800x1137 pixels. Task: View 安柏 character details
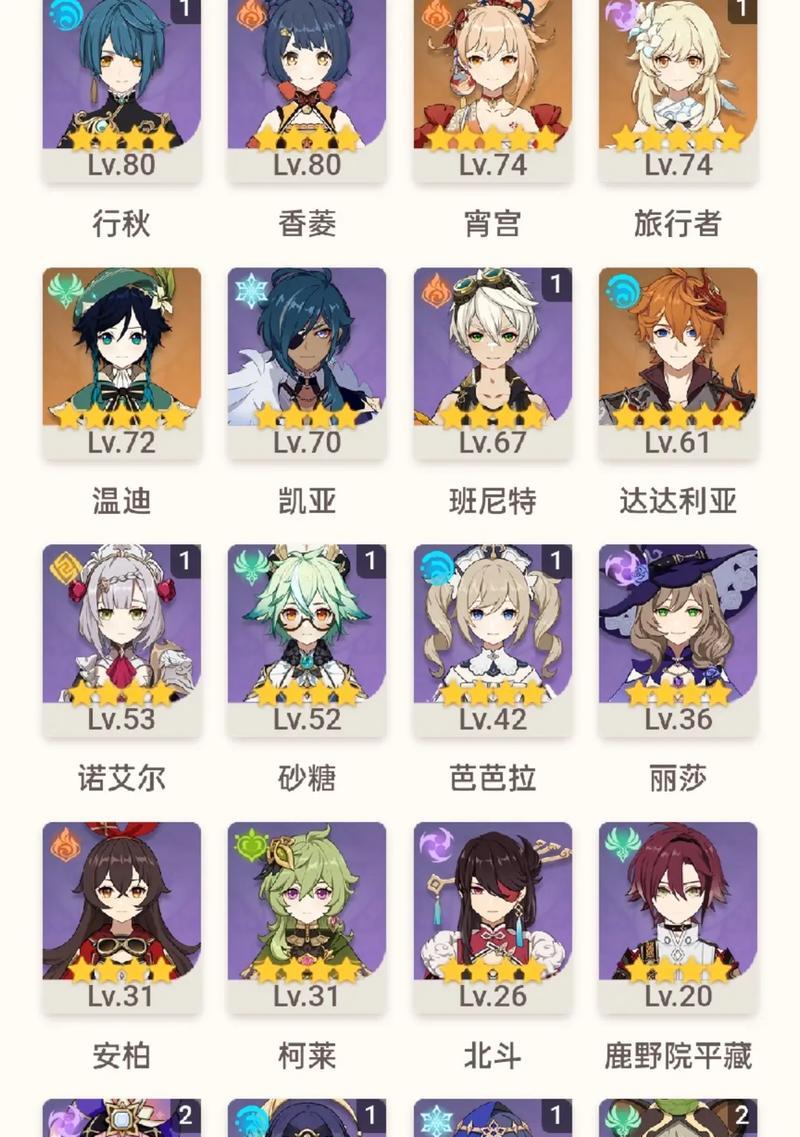pyautogui.click(x=122, y=914)
